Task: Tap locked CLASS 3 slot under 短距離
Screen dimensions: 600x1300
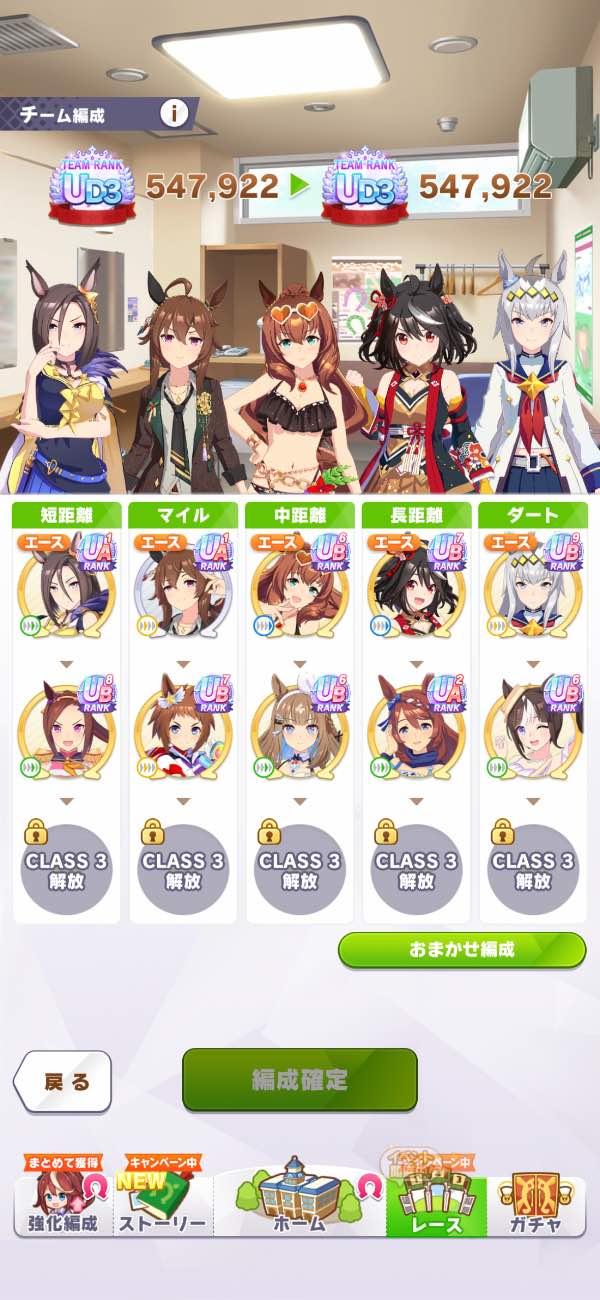Action: point(66,868)
